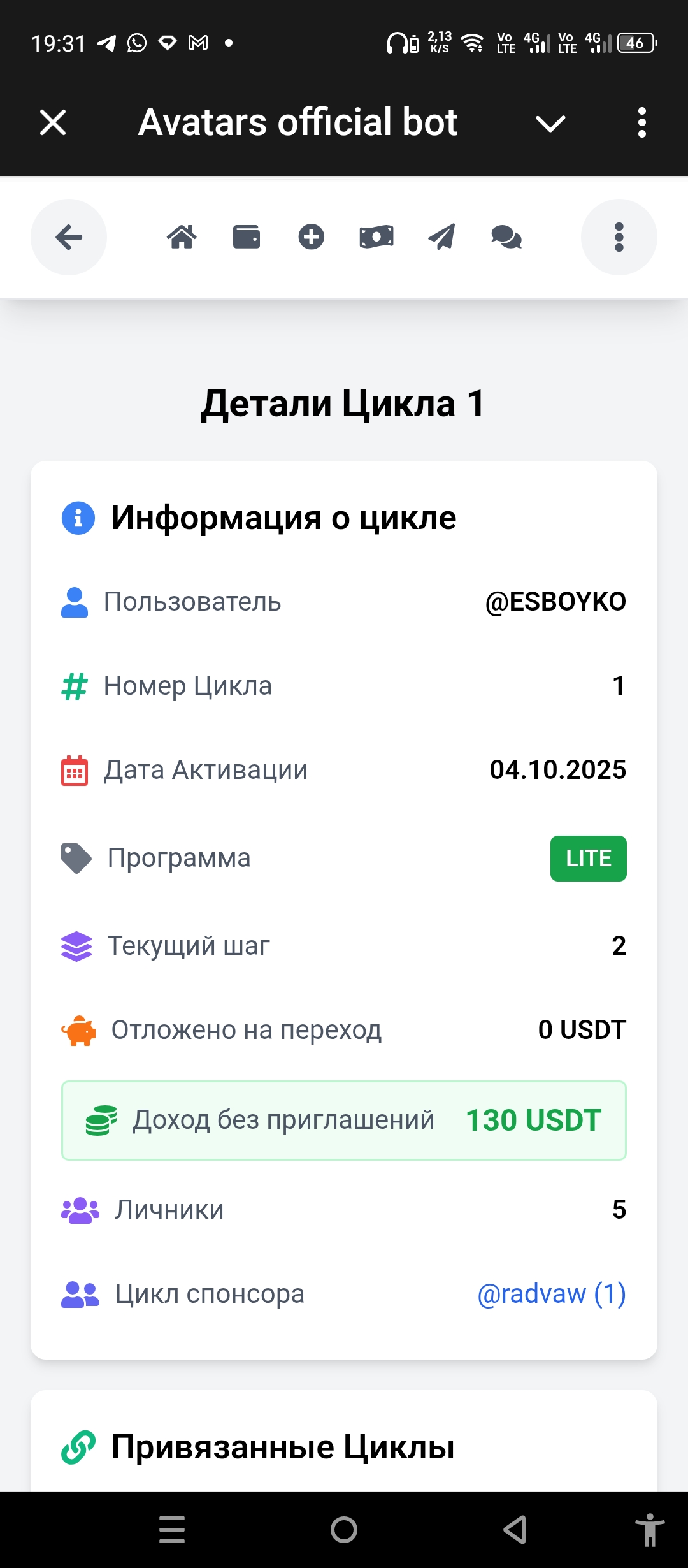Go back using the round arrow button
The height and width of the screenshot is (1568, 688).
(69, 237)
